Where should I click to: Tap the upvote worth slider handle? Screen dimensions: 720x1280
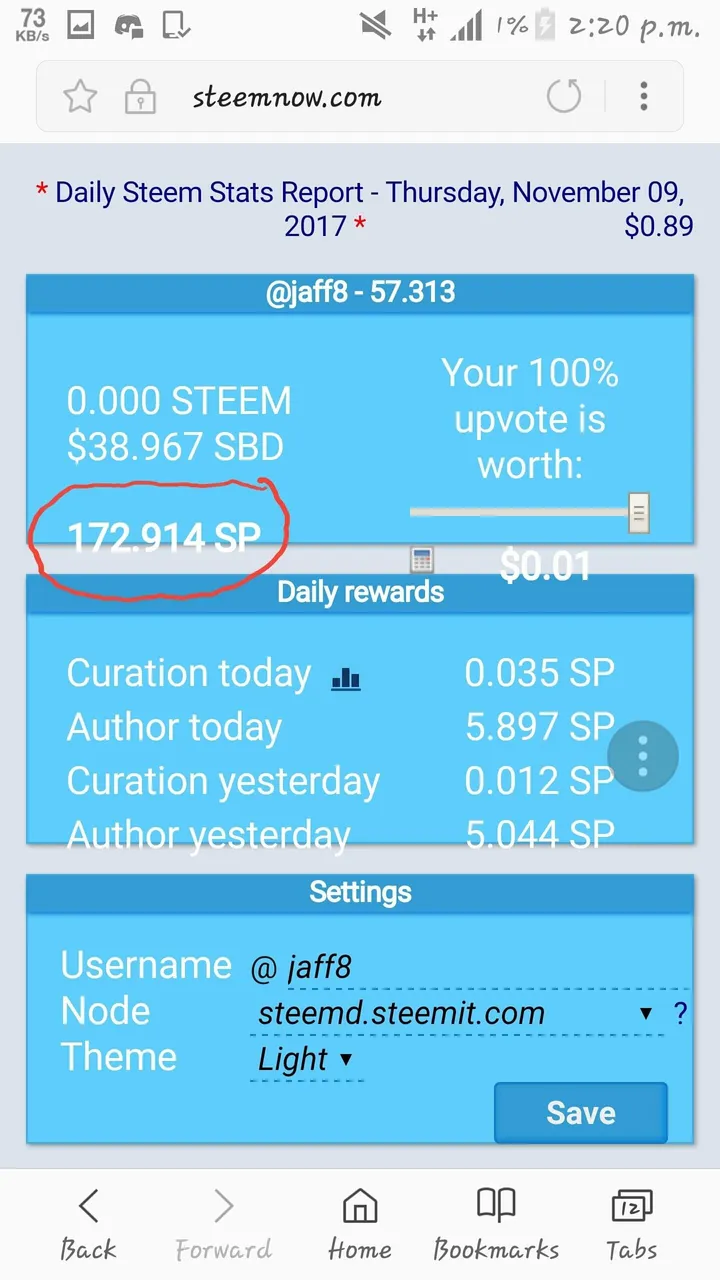point(638,513)
